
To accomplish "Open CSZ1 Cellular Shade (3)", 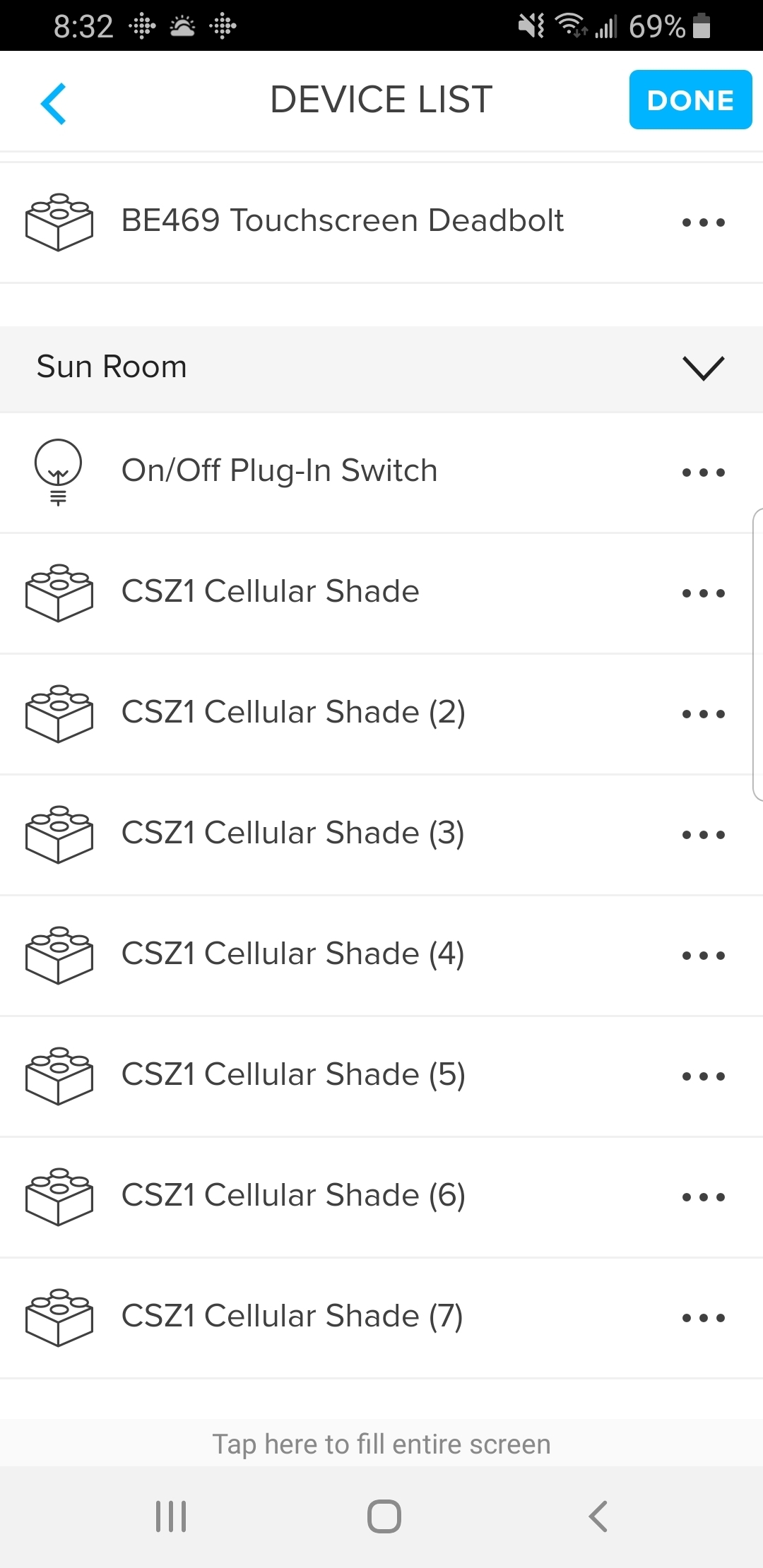I will pyautogui.click(x=381, y=835).
